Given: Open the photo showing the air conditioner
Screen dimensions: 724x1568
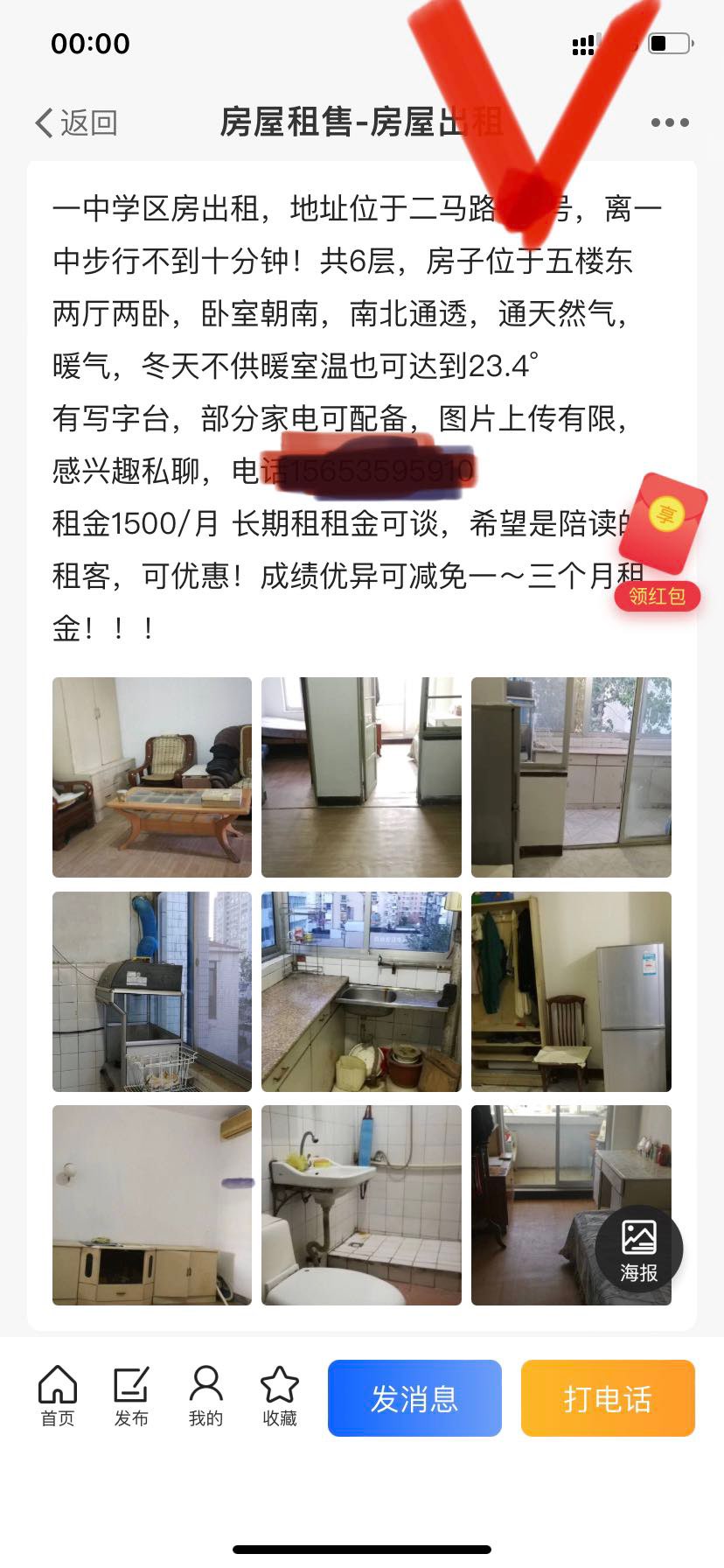Looking at the screenshot, I should click(152, 1205).
